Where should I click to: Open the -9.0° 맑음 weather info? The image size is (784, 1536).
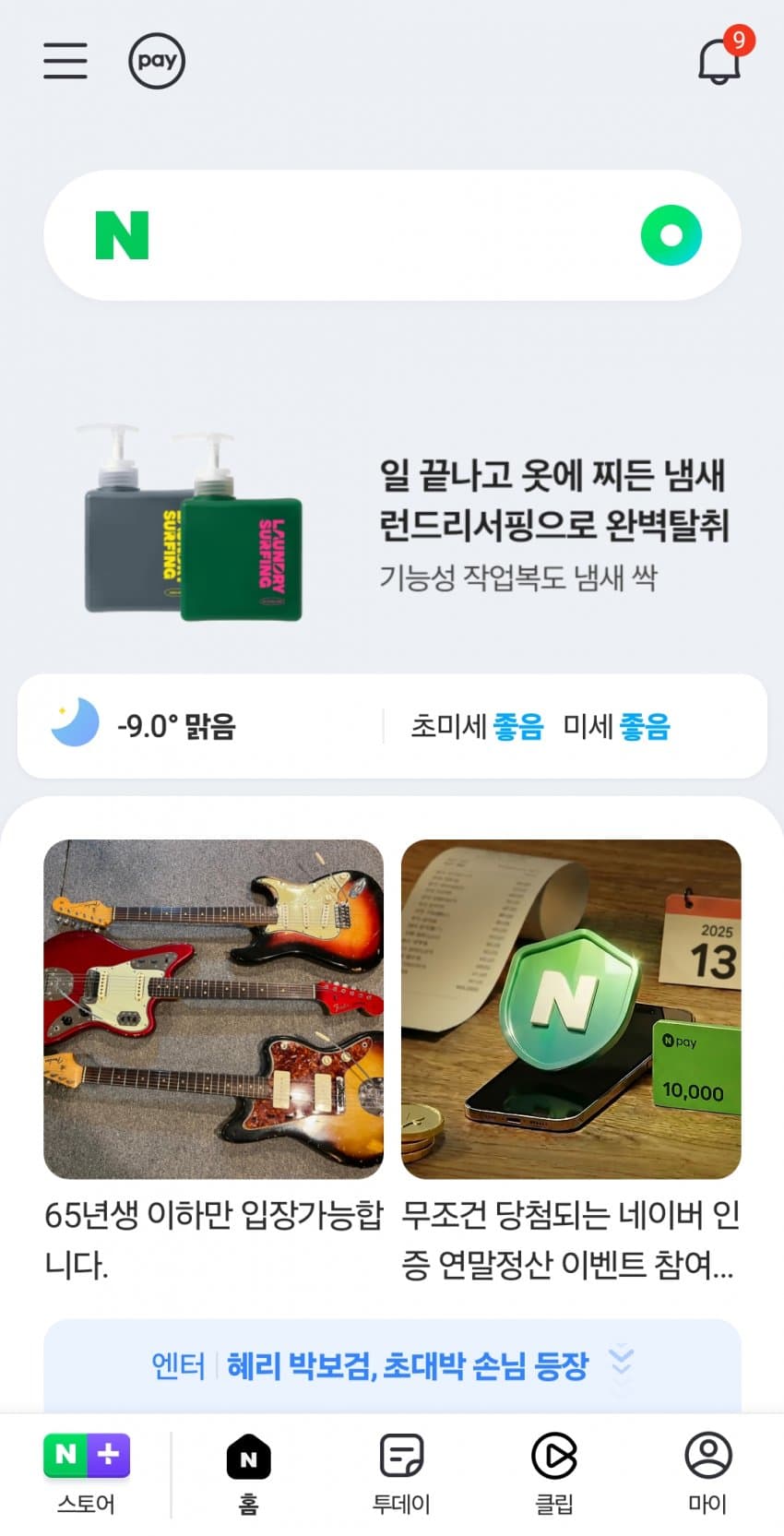pyautogui.click(x=175, y=726)
